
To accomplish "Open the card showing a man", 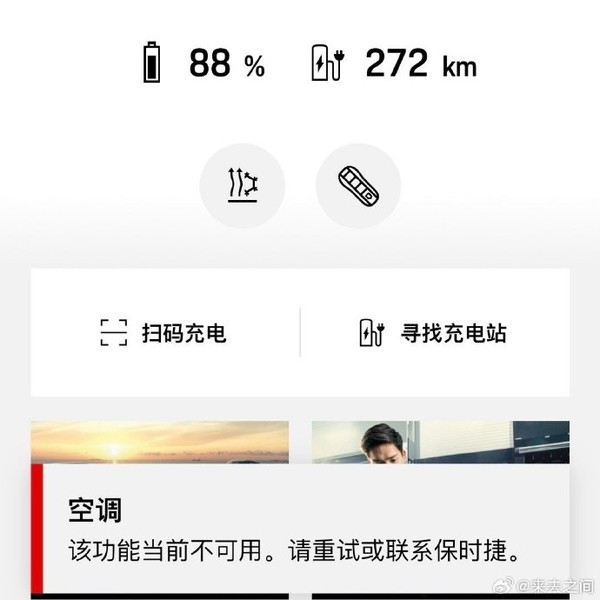I will pyautogui.click(x=440, y=441).
